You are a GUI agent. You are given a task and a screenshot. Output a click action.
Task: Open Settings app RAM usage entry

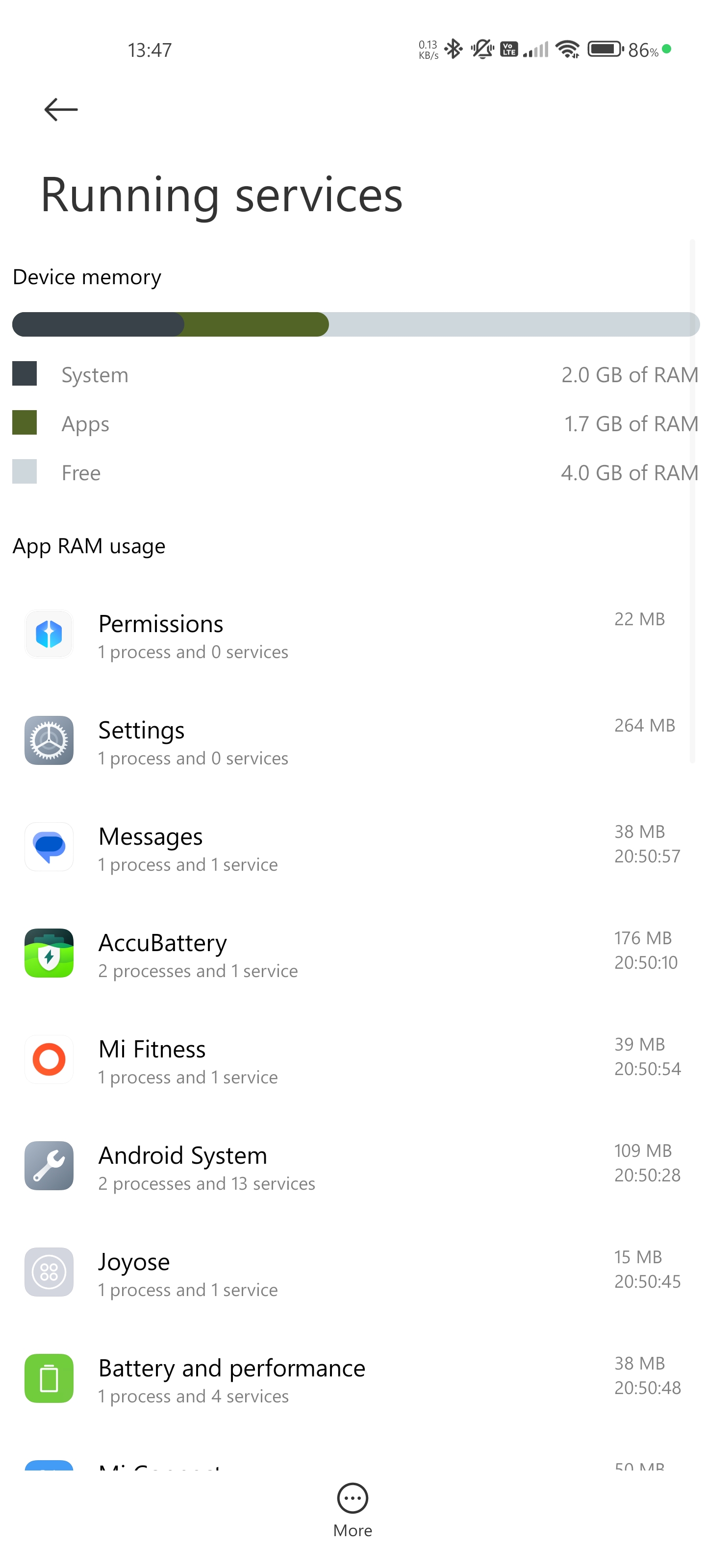[353, 741]
